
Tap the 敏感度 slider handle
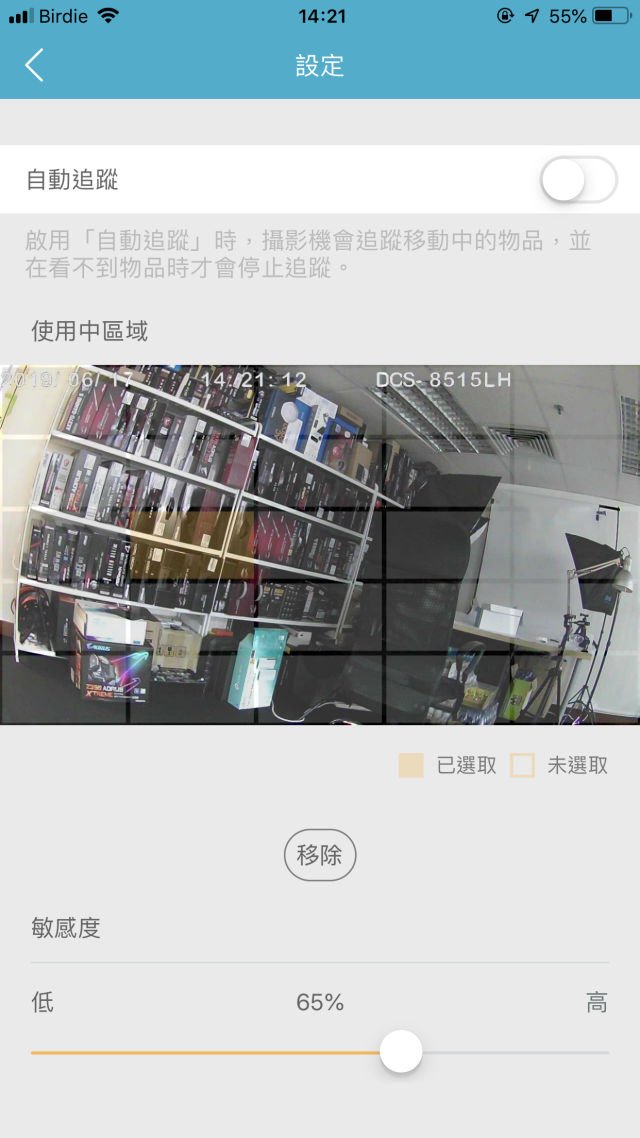click(x=401, y=1052)
